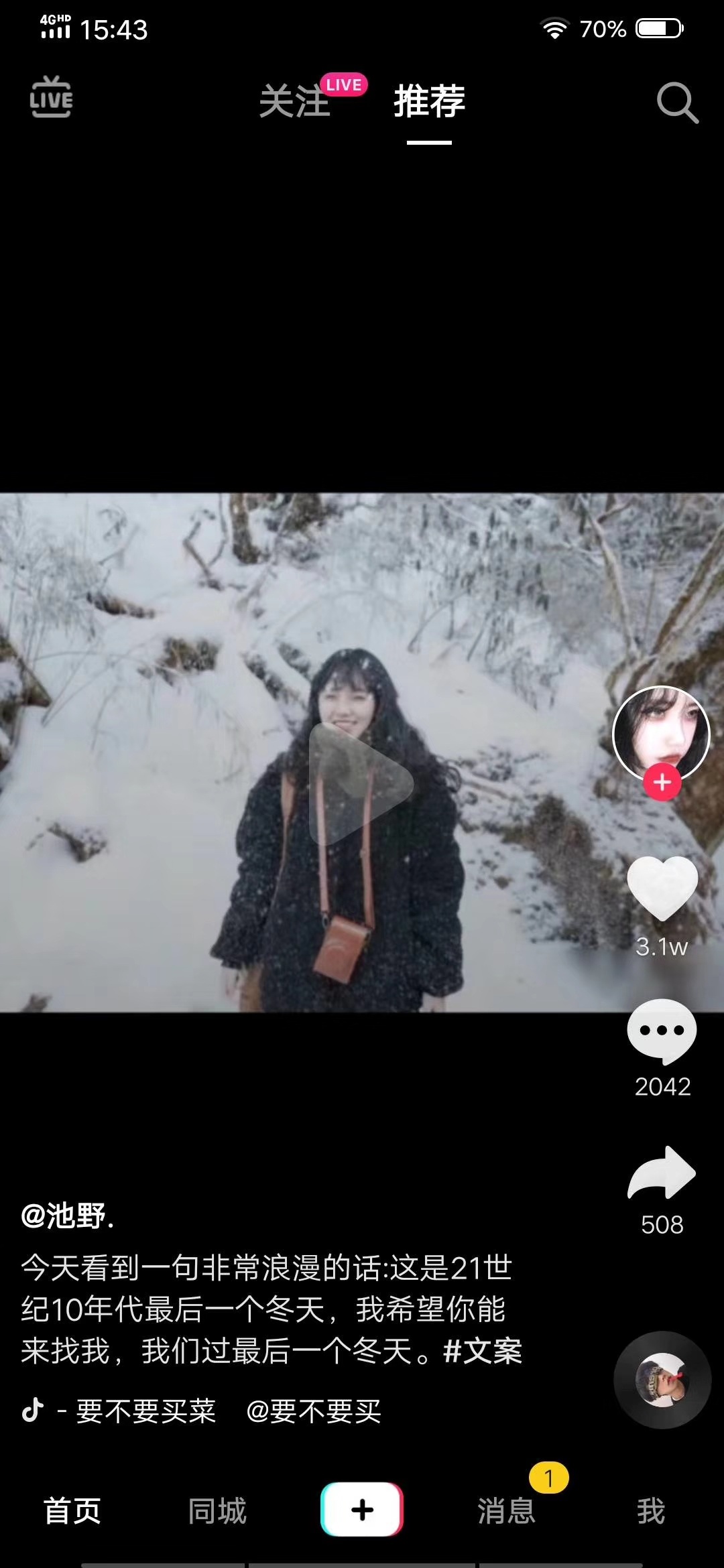Open the creator's avatar profile
724x1568 pixels.
pos(661,732)
